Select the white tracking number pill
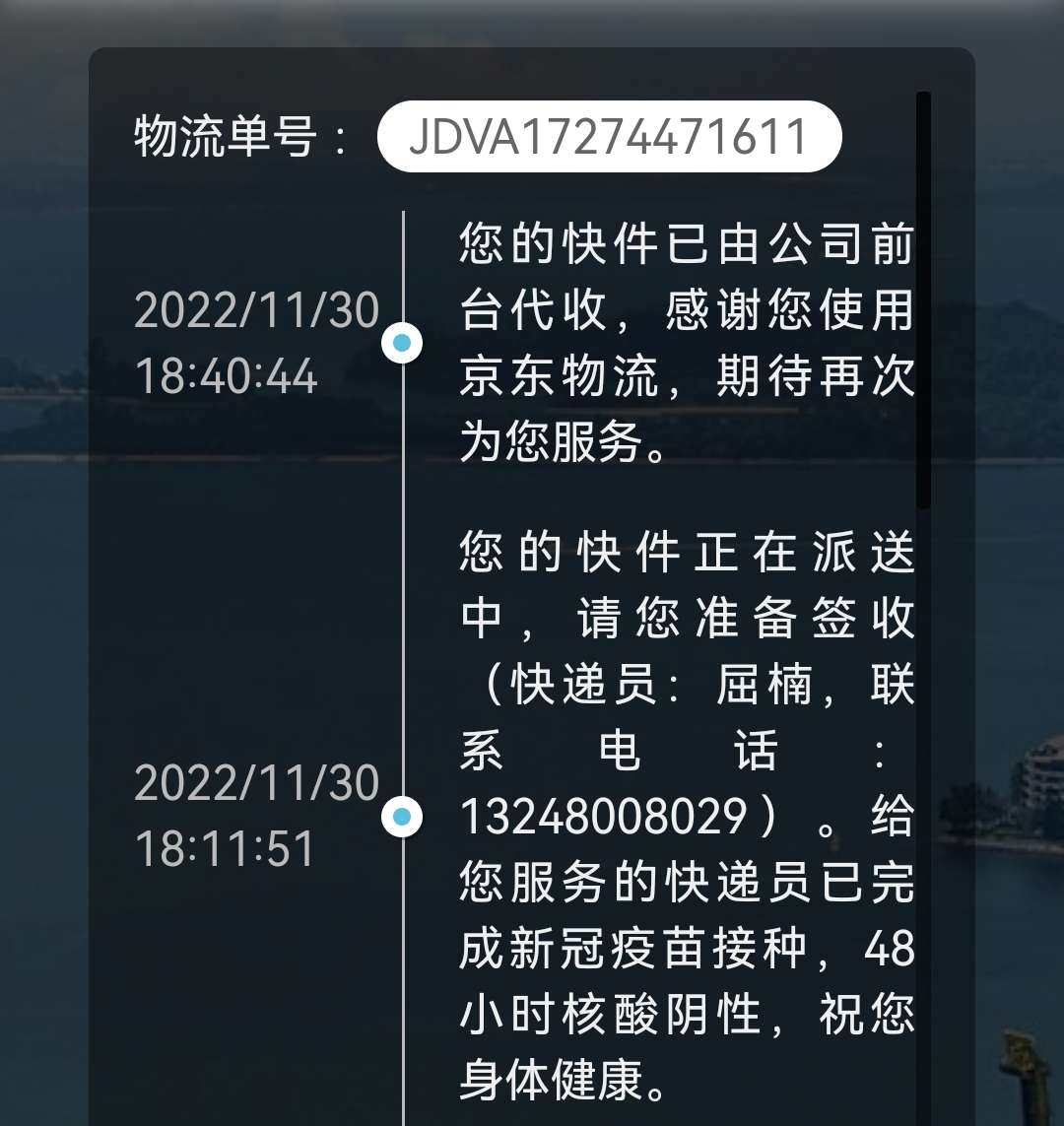Viewport: 1064px width, 1126px height. click(611, 138)
